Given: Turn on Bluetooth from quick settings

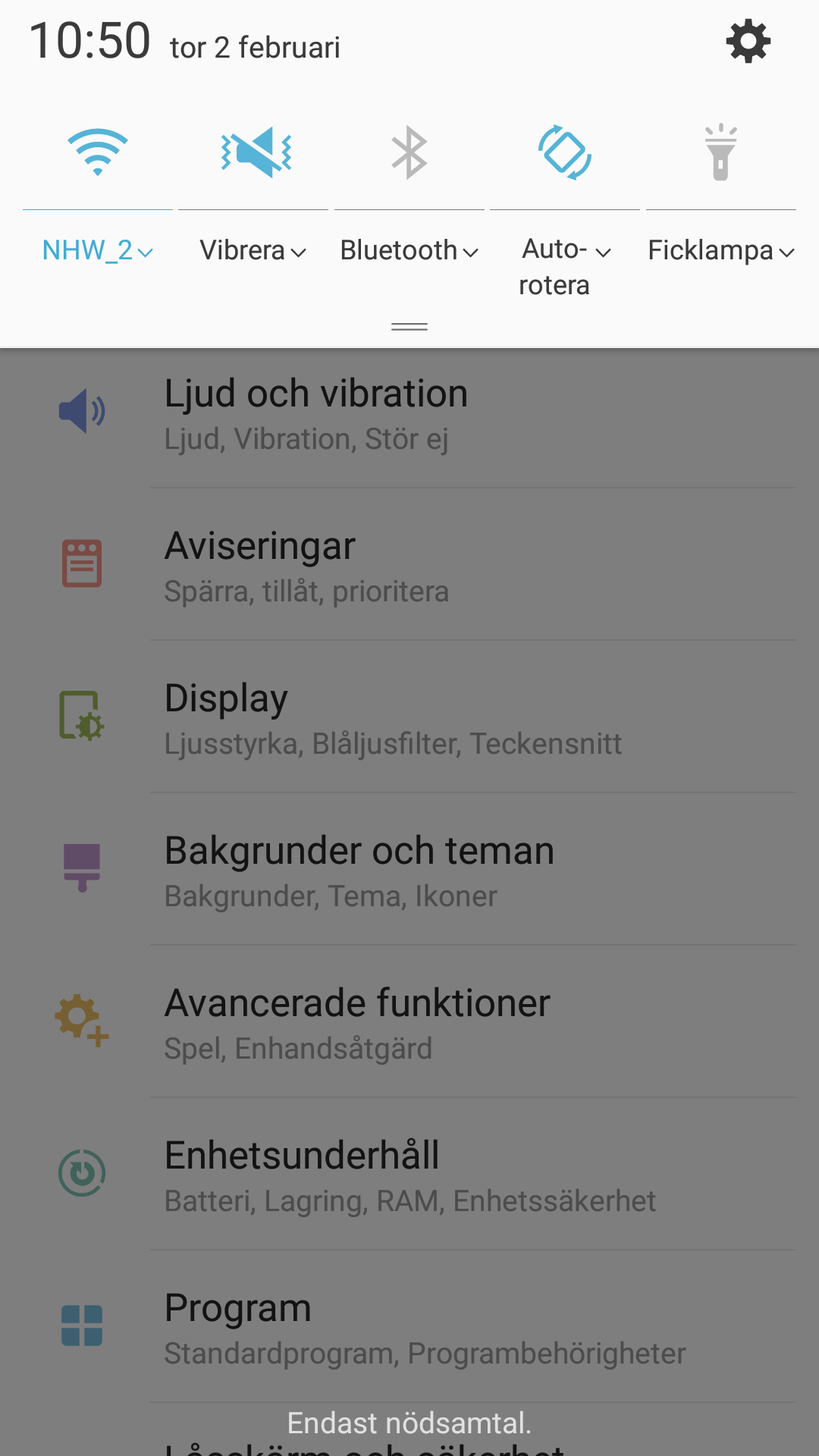Looking at the screenshot, I should [x=409, y=152].
